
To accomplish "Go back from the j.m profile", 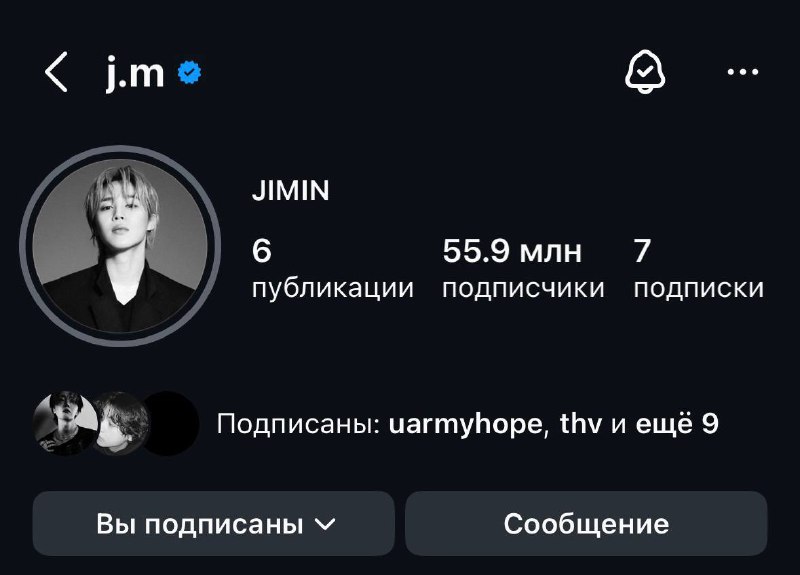I will point(57,73).
